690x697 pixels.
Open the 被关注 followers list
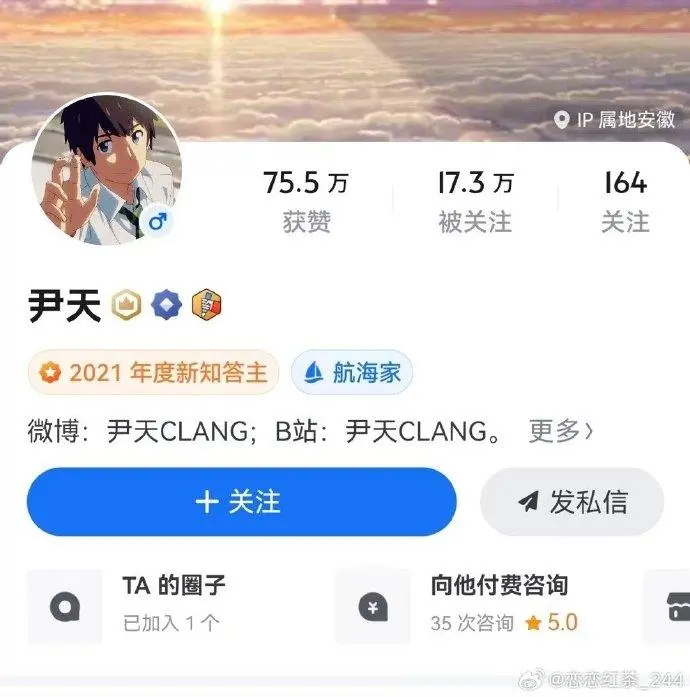(x=475, y=200)
